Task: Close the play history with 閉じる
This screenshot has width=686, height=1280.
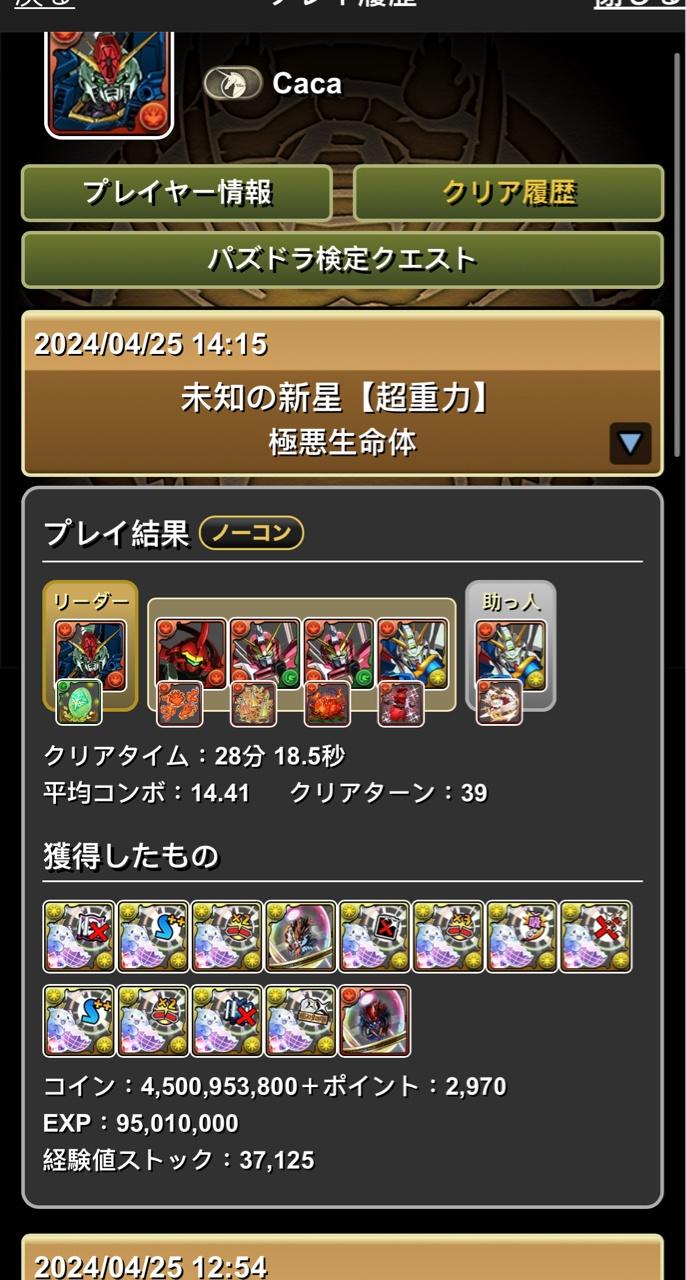Action: pyautogui.click(x=638, y=6)
